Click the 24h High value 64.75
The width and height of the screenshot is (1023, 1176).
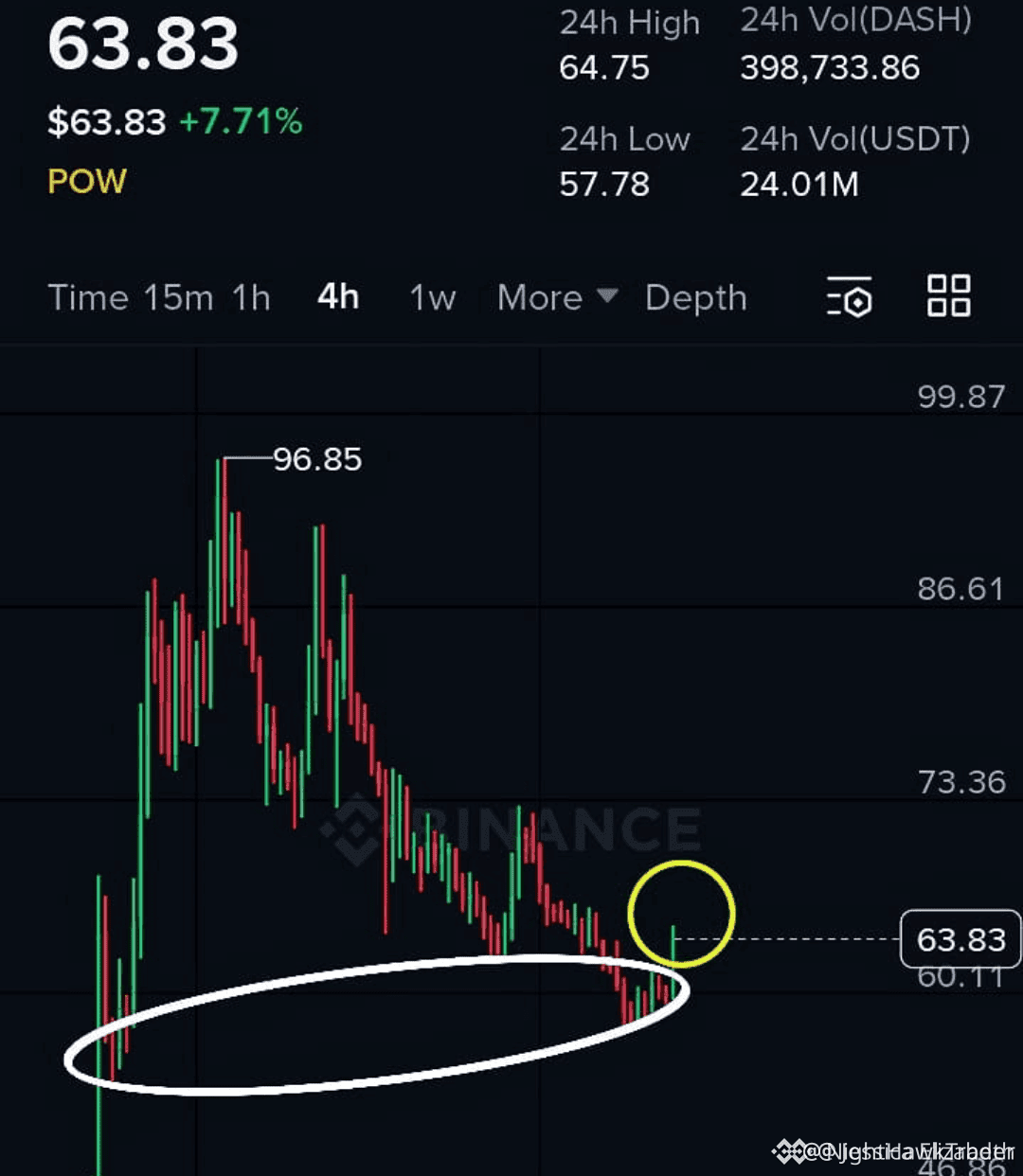click(603, 68)
